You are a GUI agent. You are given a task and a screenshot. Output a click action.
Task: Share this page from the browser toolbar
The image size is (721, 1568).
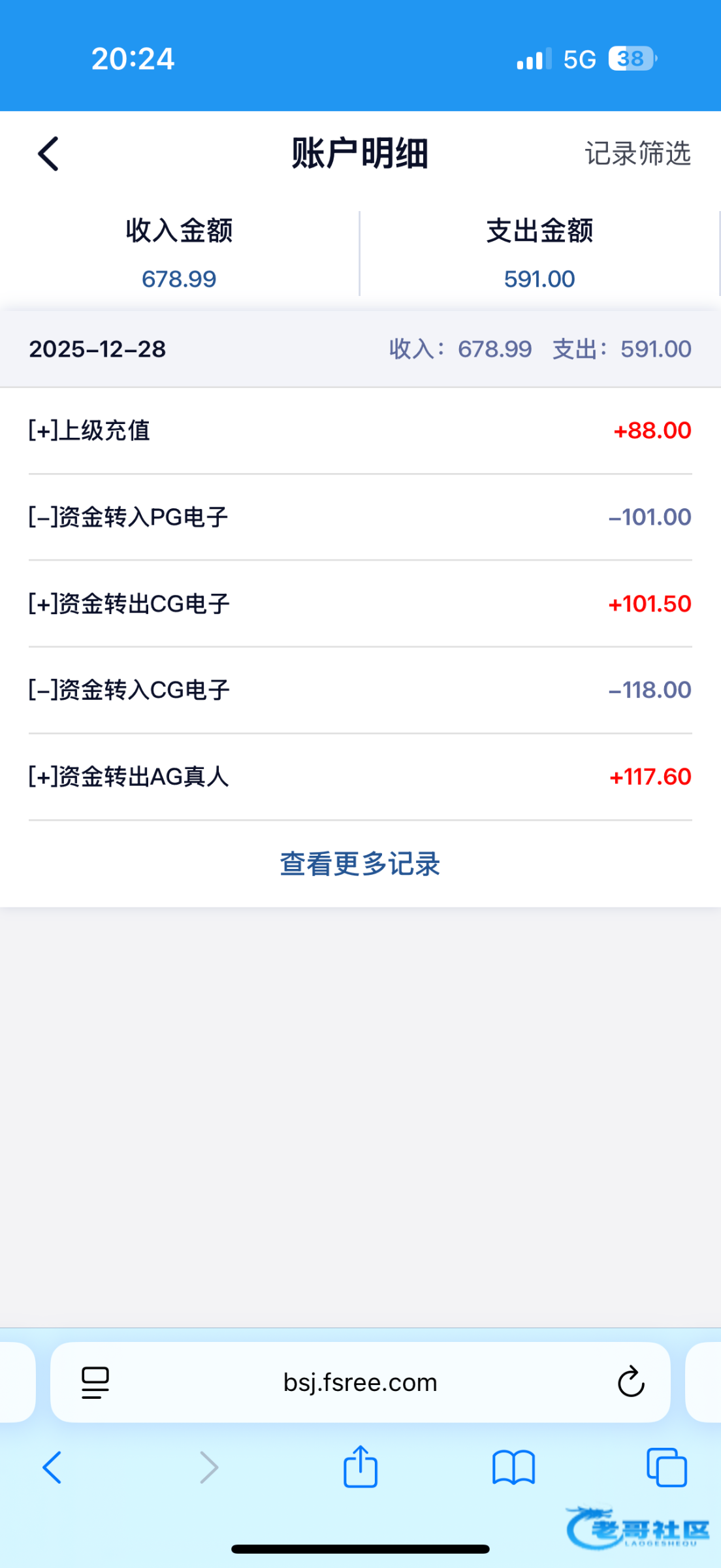pyautogui.click(x=360, y=1467)
